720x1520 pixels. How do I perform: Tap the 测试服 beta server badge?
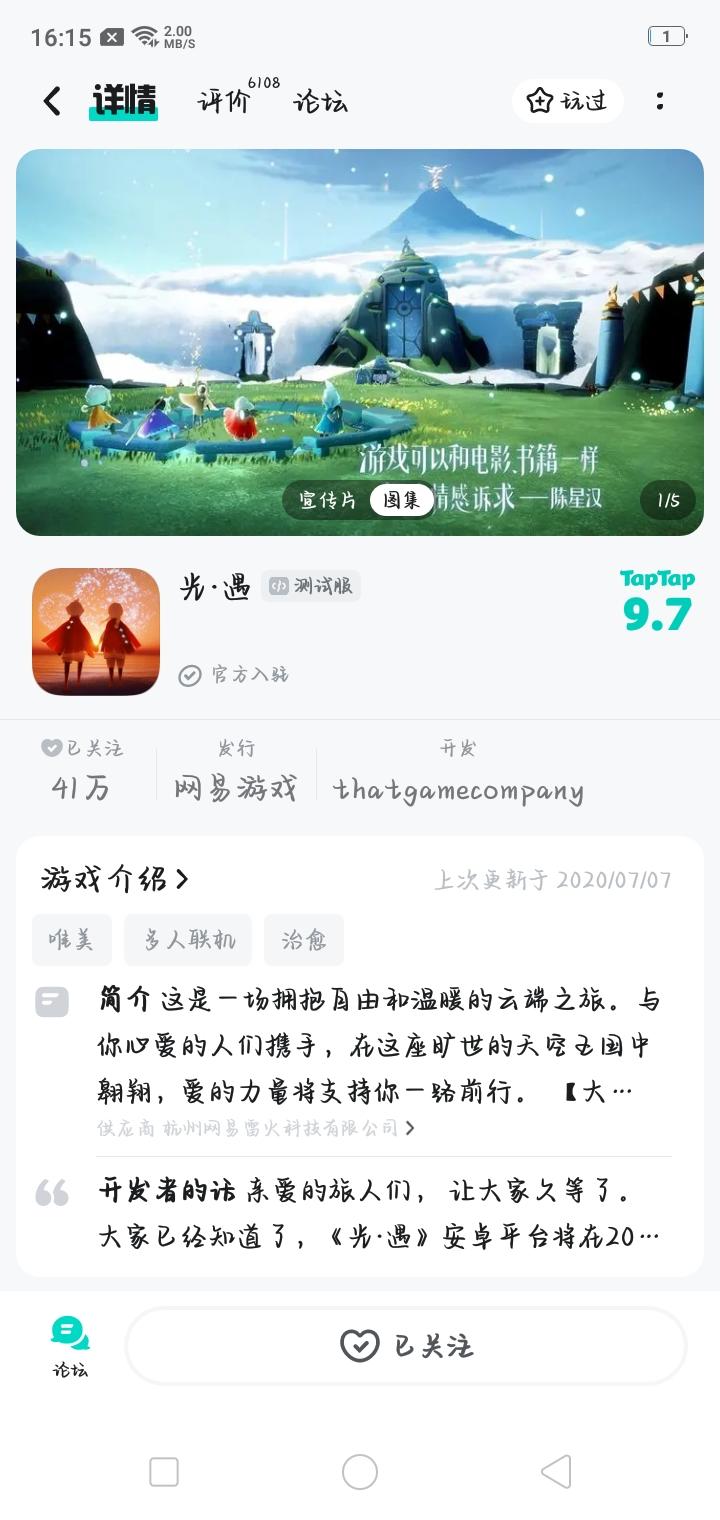(x=312, y=586)
